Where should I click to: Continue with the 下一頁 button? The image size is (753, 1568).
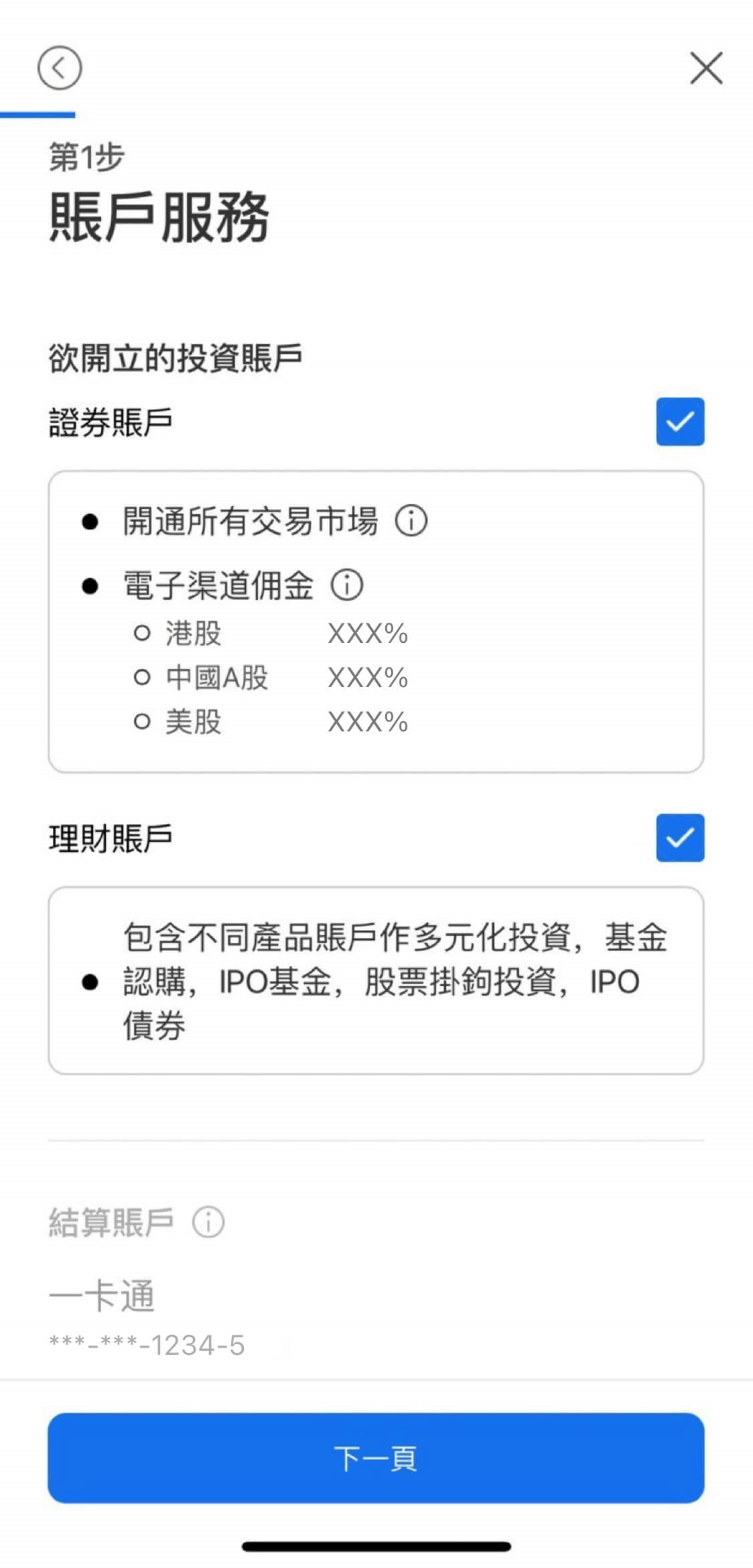[x=376, y=1457]
